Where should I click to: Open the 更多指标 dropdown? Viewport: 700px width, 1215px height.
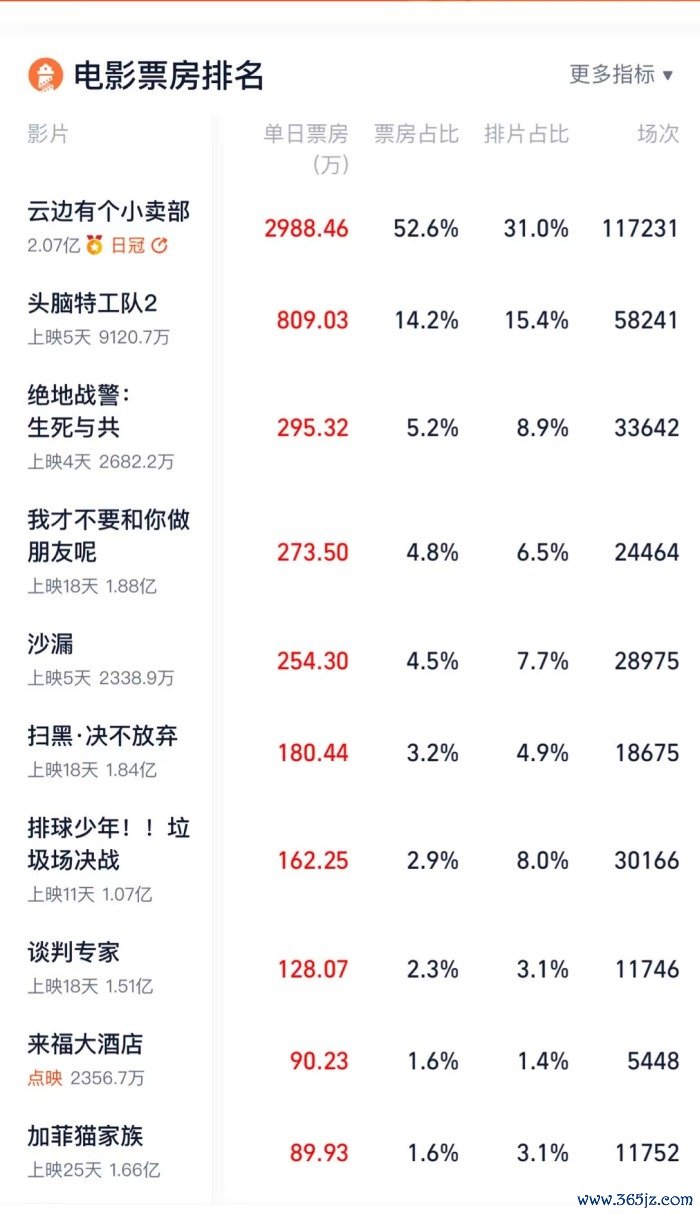621,74
